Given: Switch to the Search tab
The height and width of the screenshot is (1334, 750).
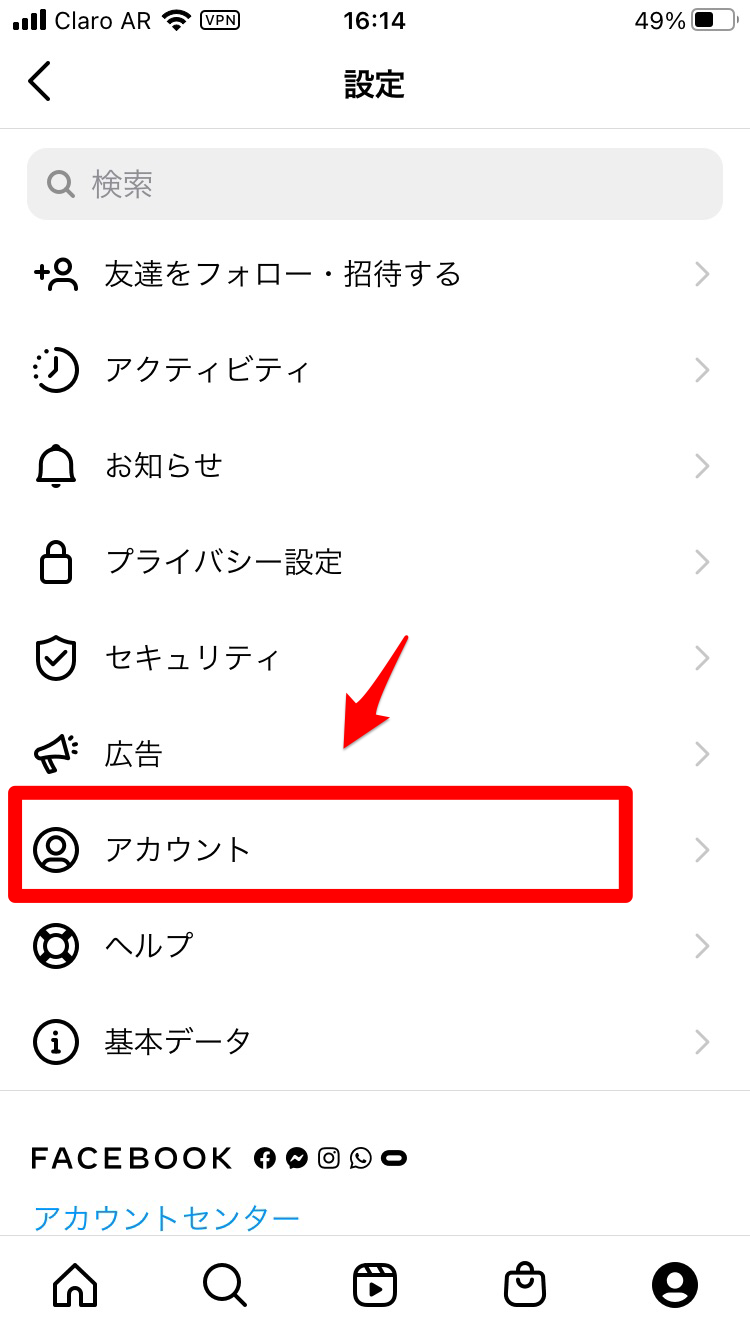Looking at the screenshot, I should pos(225,1284).
